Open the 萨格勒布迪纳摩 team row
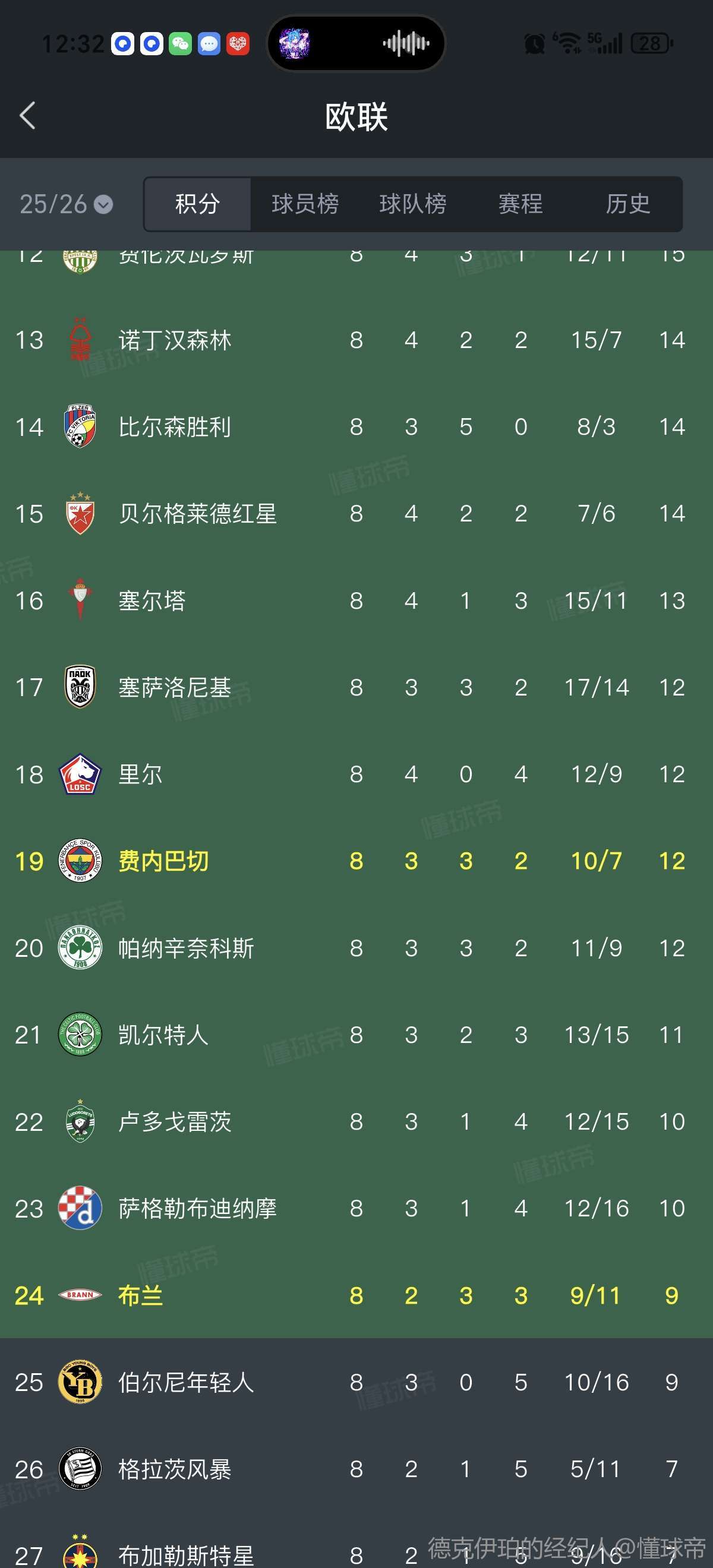Image resolution: width=713 pixels, height=1568 pixels. coord(197,1208)
